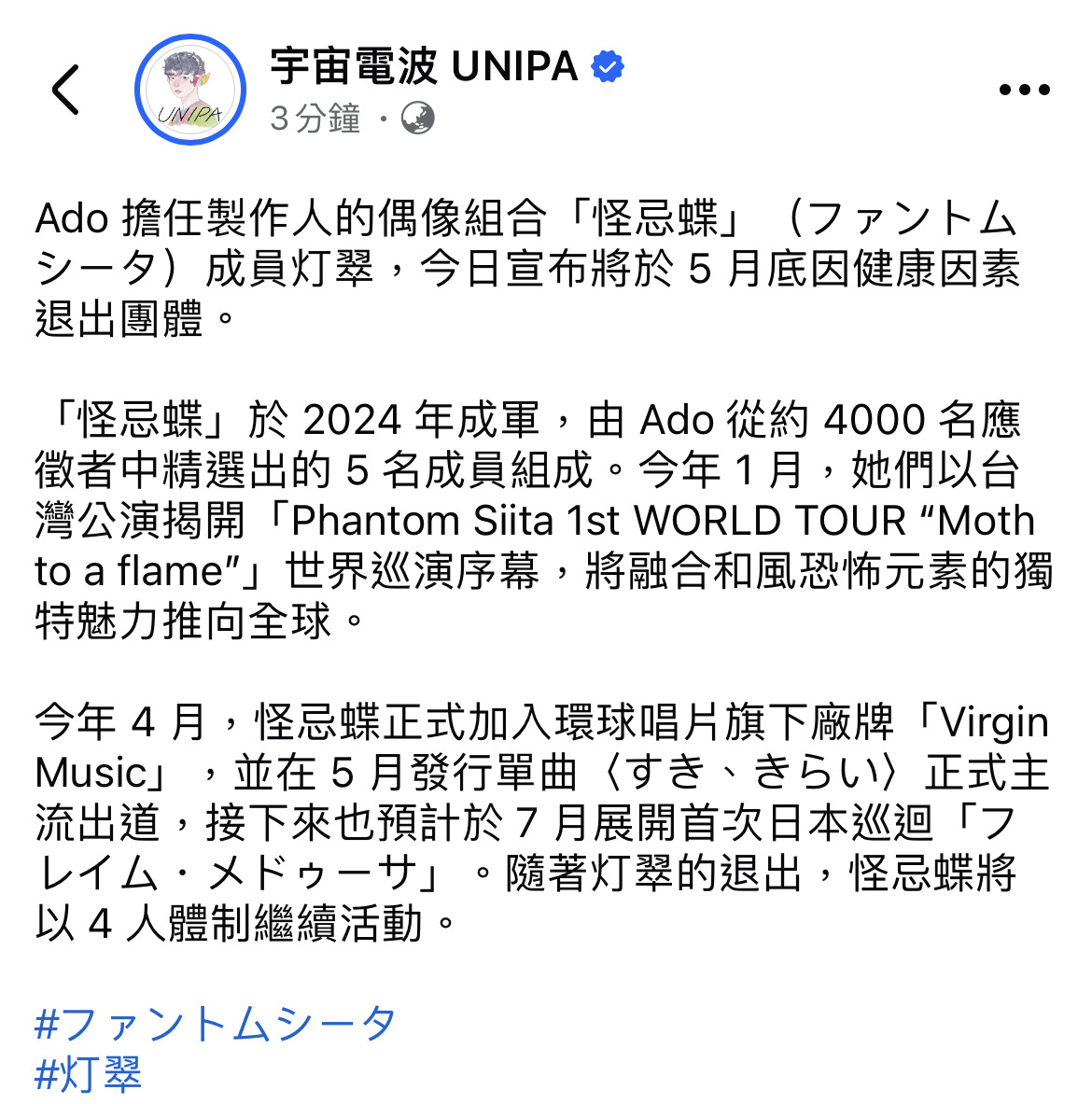Image resolution: width=1092 pixels, height=1104 pixels.
Task: Go back using the arrow
Action: 66,90
